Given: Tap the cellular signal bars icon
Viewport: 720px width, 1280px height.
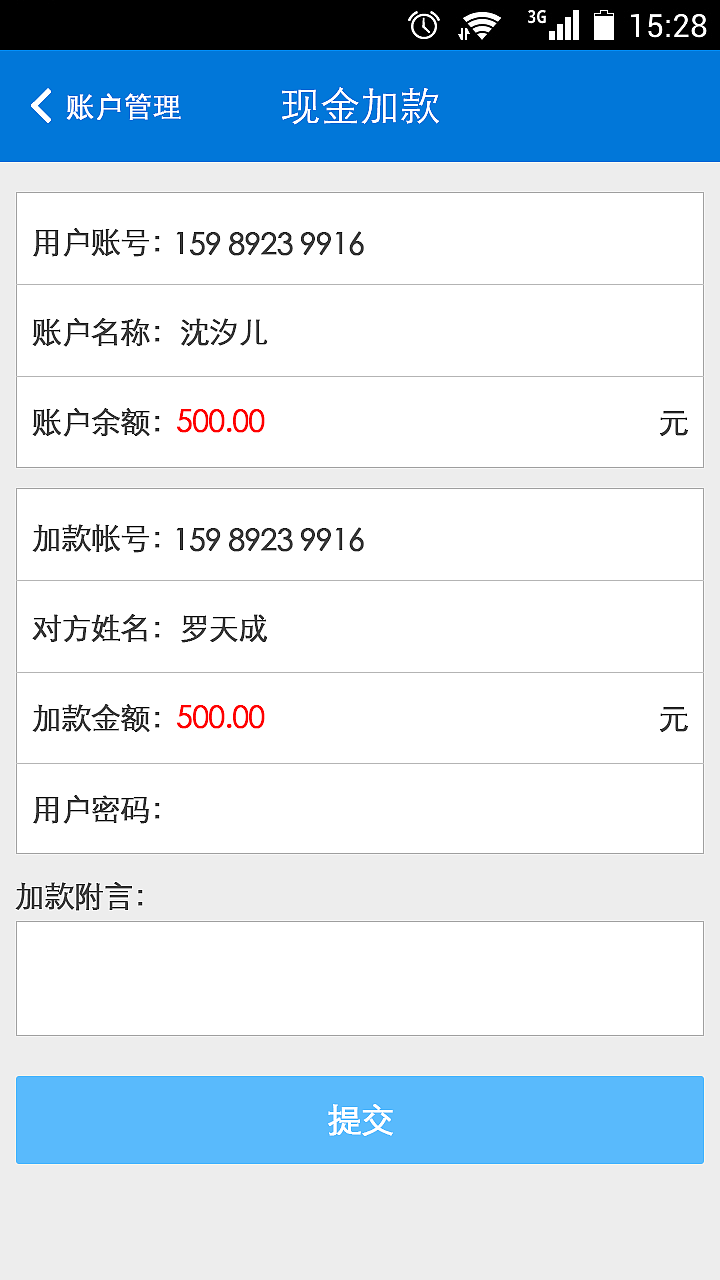Looking at the screenshot, I should pos(562,26).
